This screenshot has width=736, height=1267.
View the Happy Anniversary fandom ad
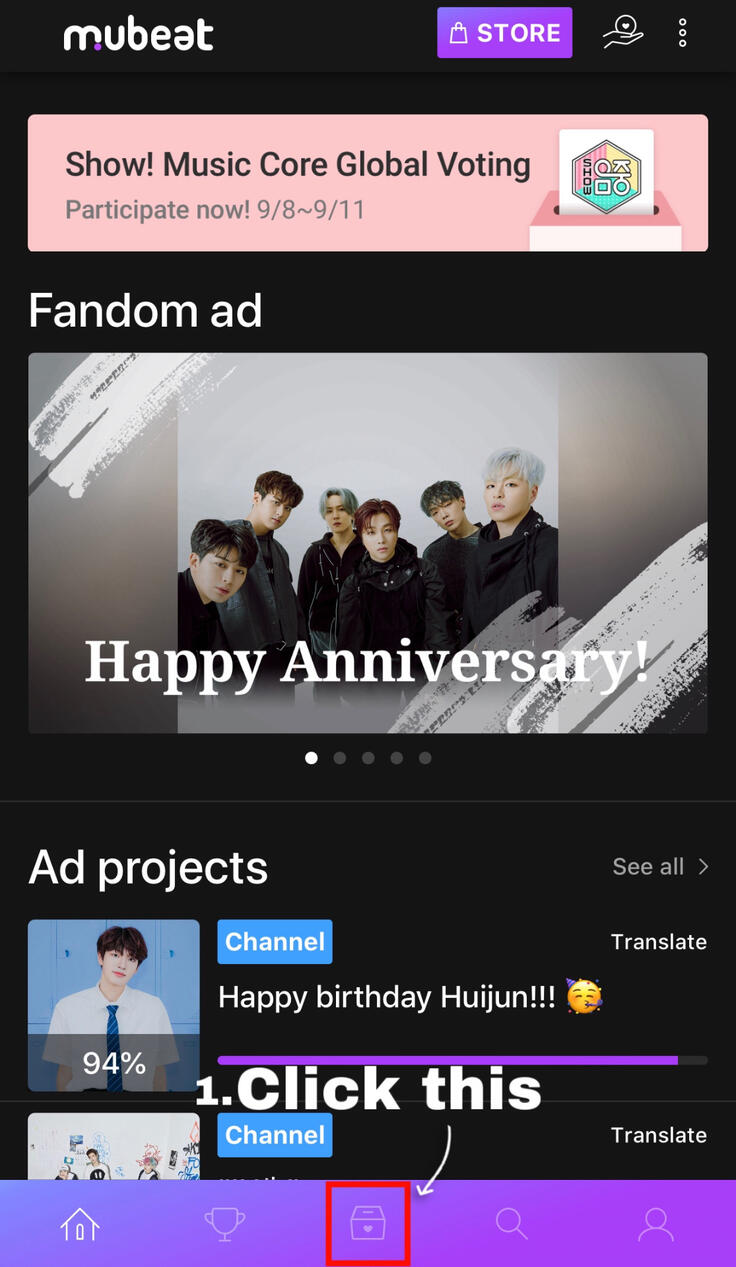point(367,543)
